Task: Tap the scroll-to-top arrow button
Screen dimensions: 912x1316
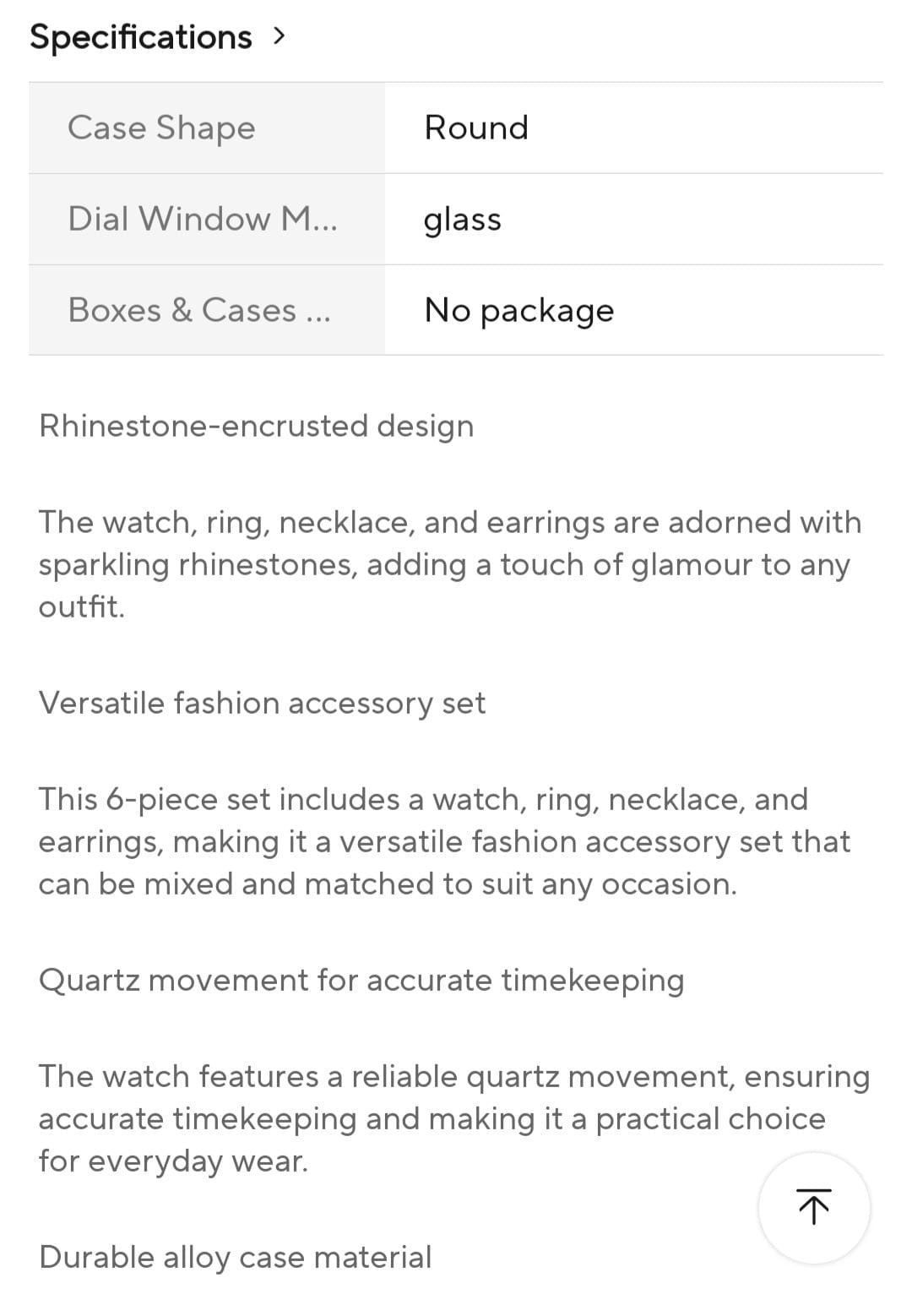Action: [813, 1207]
